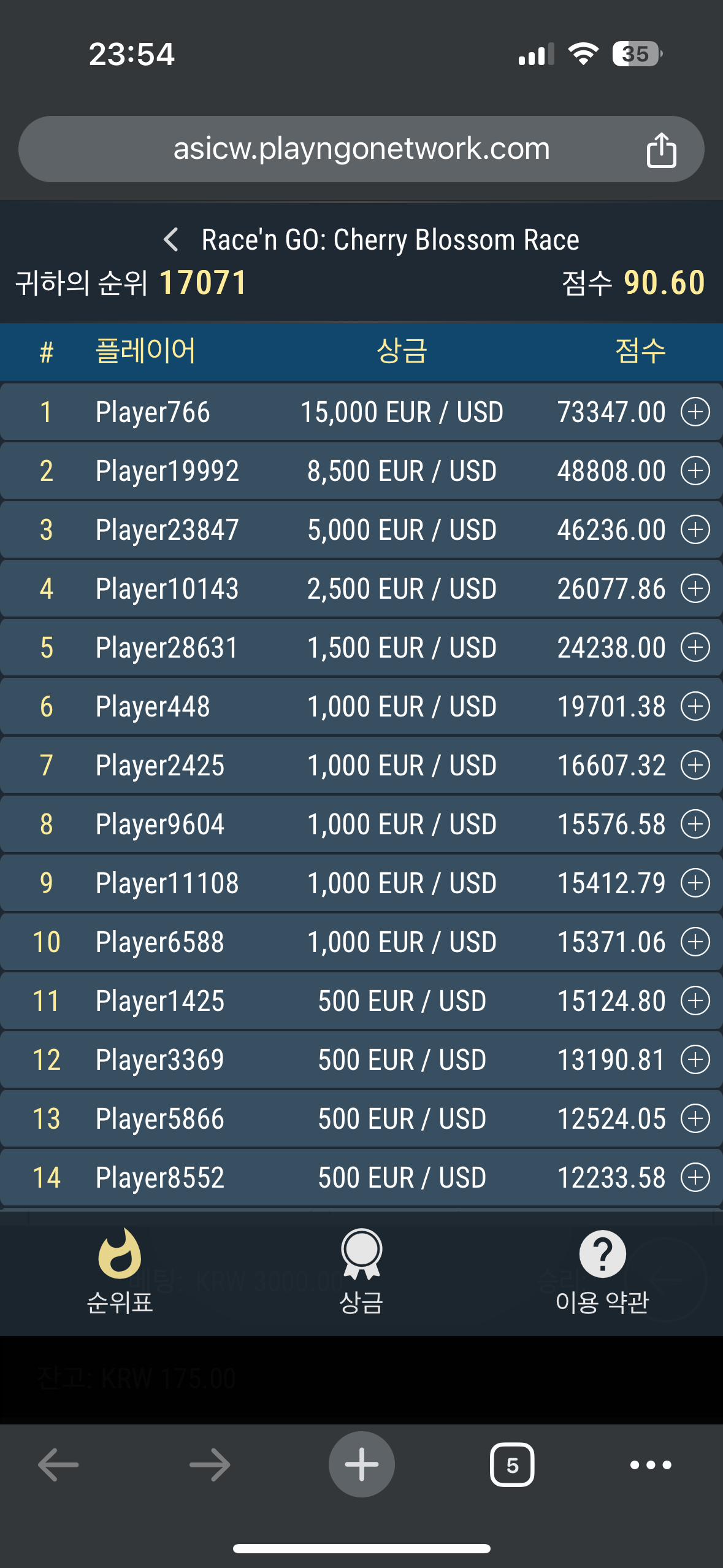Tap the back chevron beside Race'n GO title
This screenshot has height=1568, width=723.
pyautogui.click(x=171, y=239)
